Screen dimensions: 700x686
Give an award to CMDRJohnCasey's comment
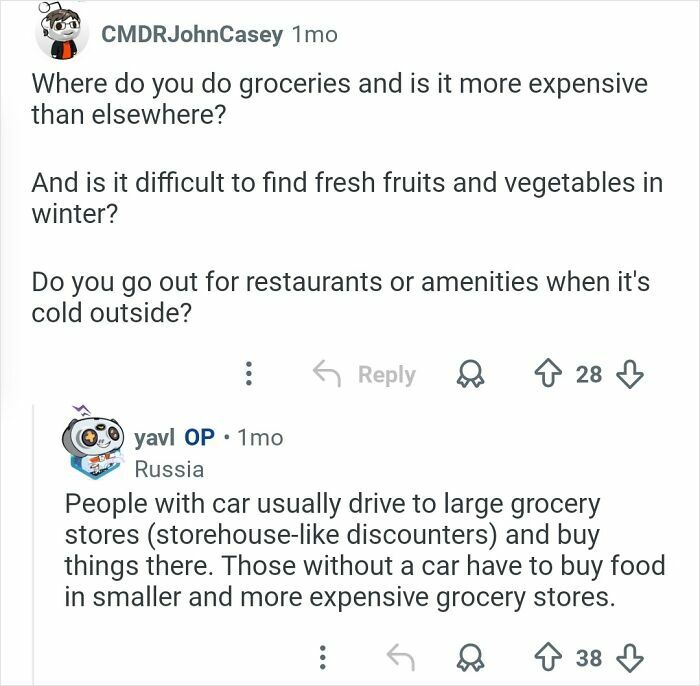click(467, 375)
